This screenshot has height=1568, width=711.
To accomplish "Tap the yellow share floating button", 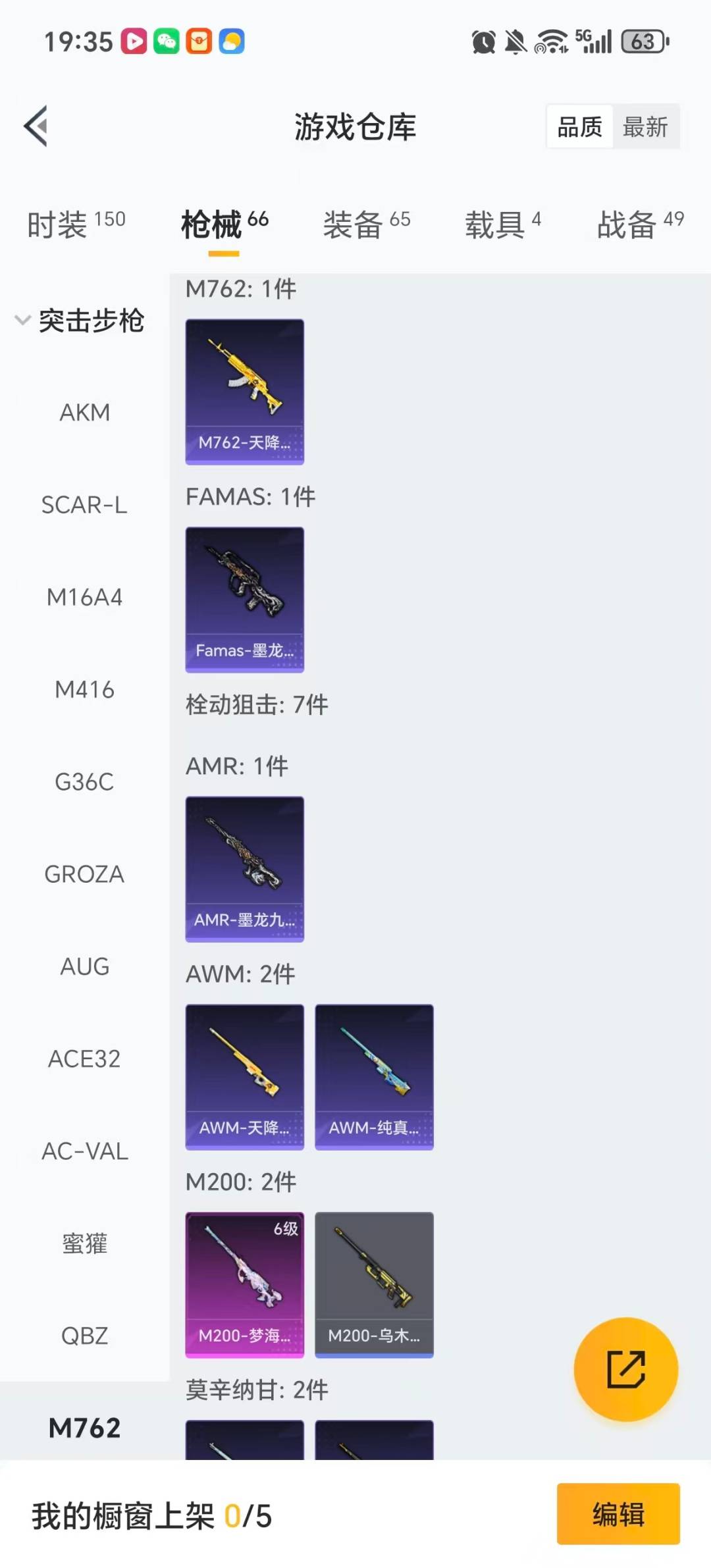I will coord(625,1369).
